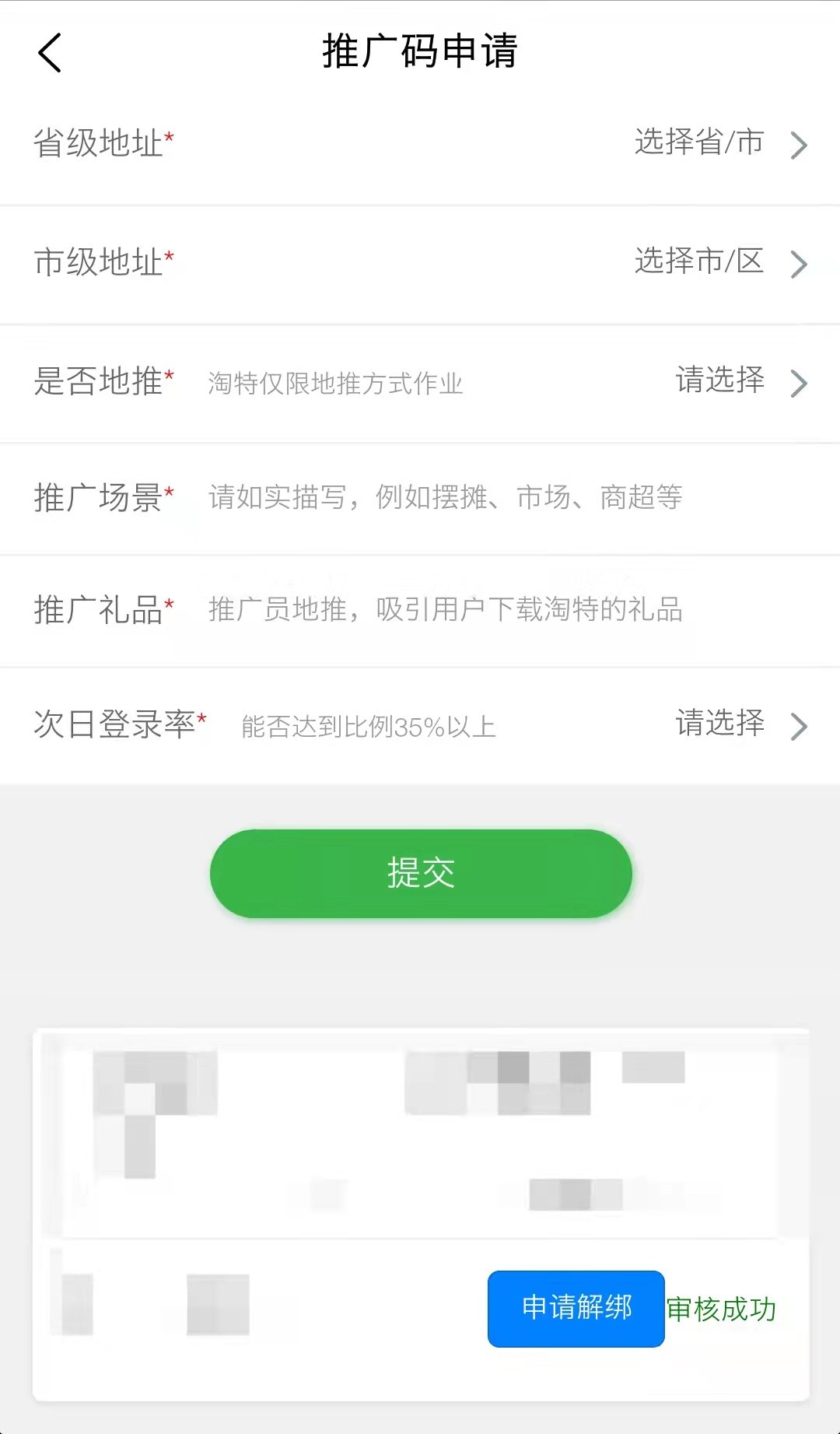Tap the 申请解绑 button
Image resolution: width=840 pixels, height=1434 pixels.
[576, 1308]
